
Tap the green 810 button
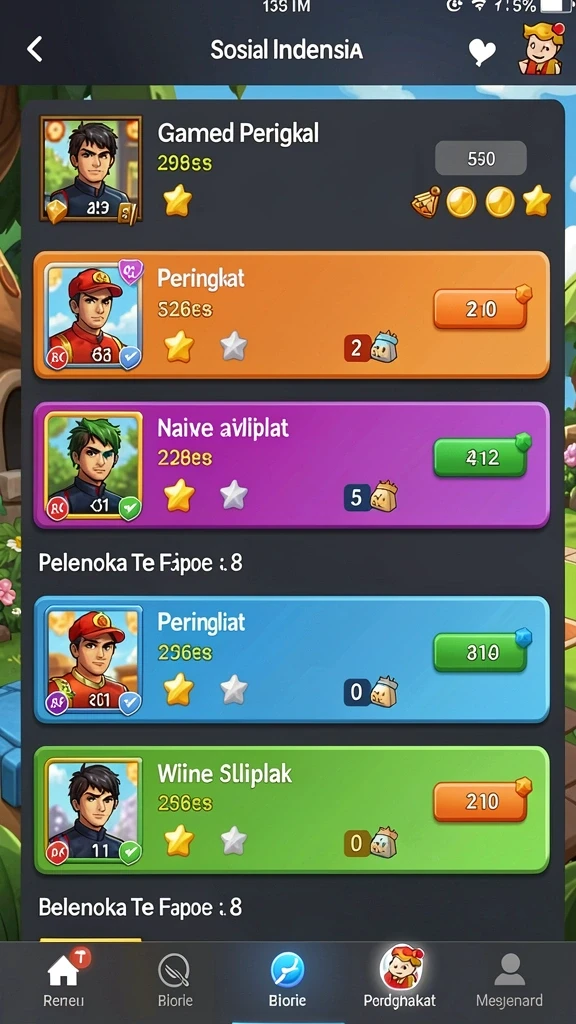(481, 652)
